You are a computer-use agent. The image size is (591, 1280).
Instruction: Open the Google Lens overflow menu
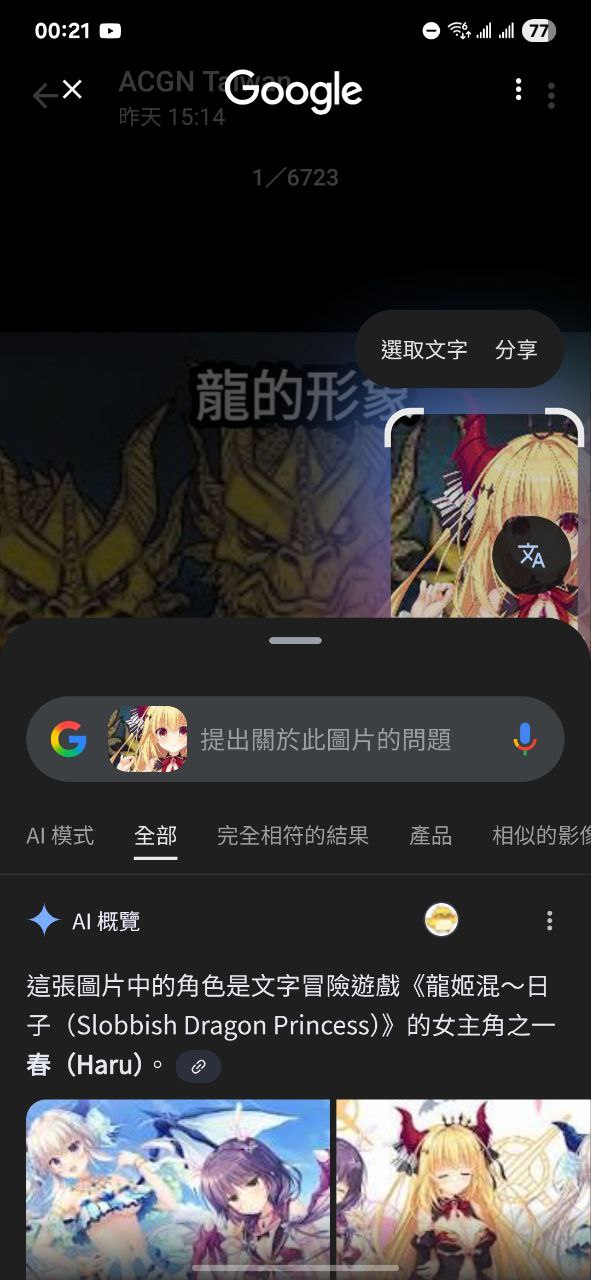click(518, 90)
